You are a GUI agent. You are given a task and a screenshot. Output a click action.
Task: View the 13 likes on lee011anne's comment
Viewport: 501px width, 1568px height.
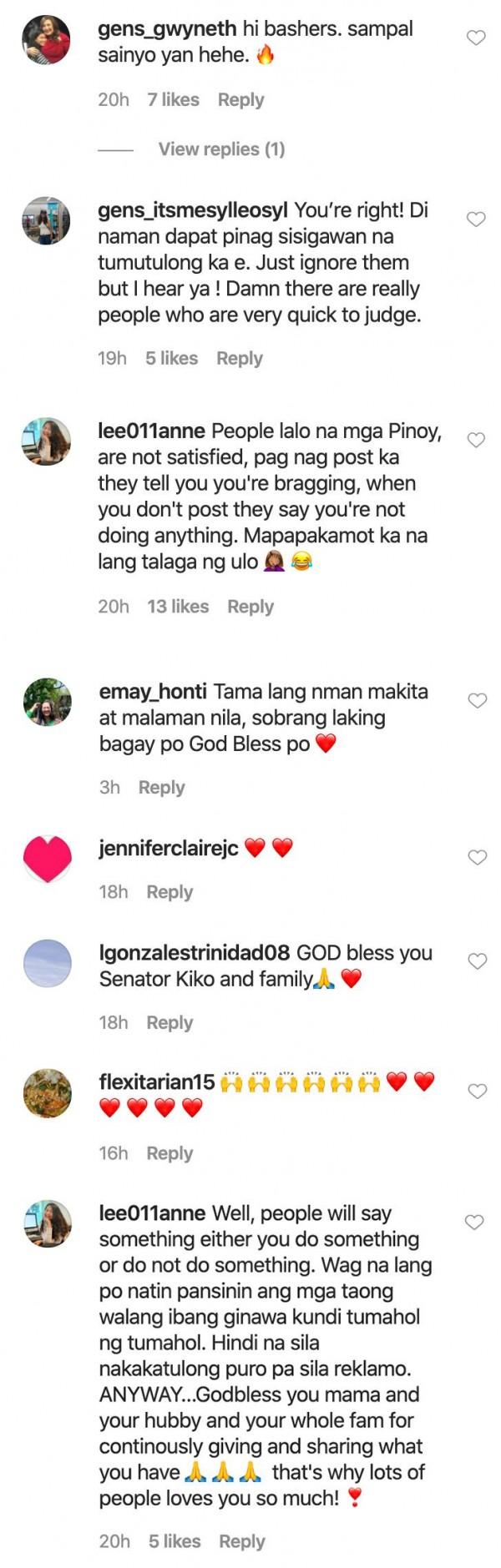tap(178, 607)
